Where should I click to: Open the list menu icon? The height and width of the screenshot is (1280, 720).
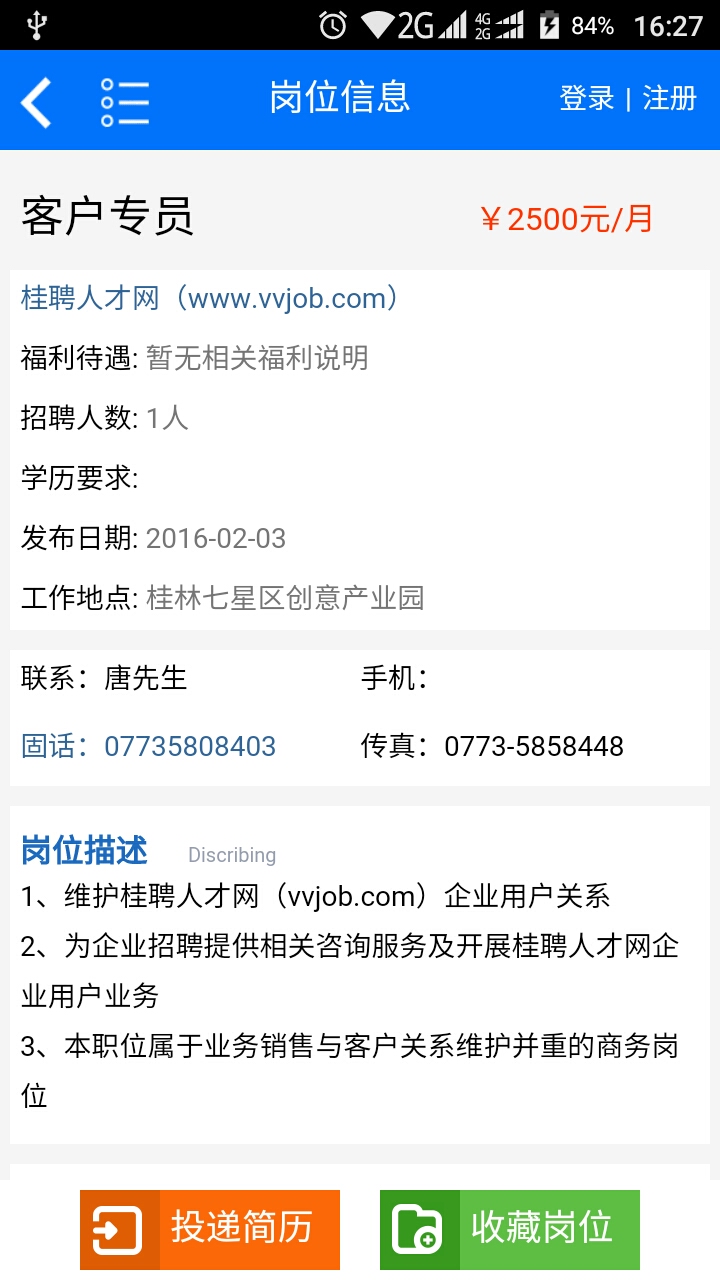point(125,101)
